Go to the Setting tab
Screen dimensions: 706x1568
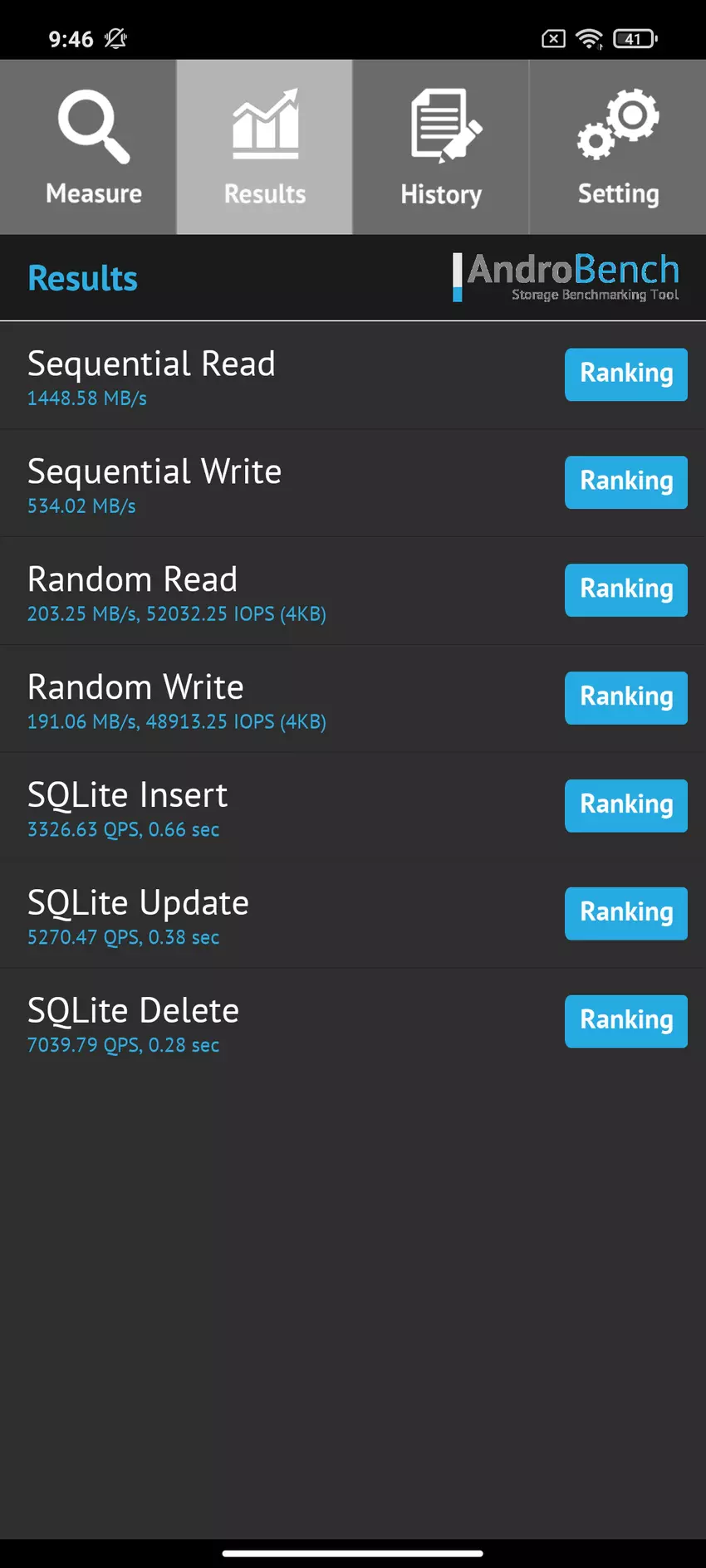[x=617, y=148]
